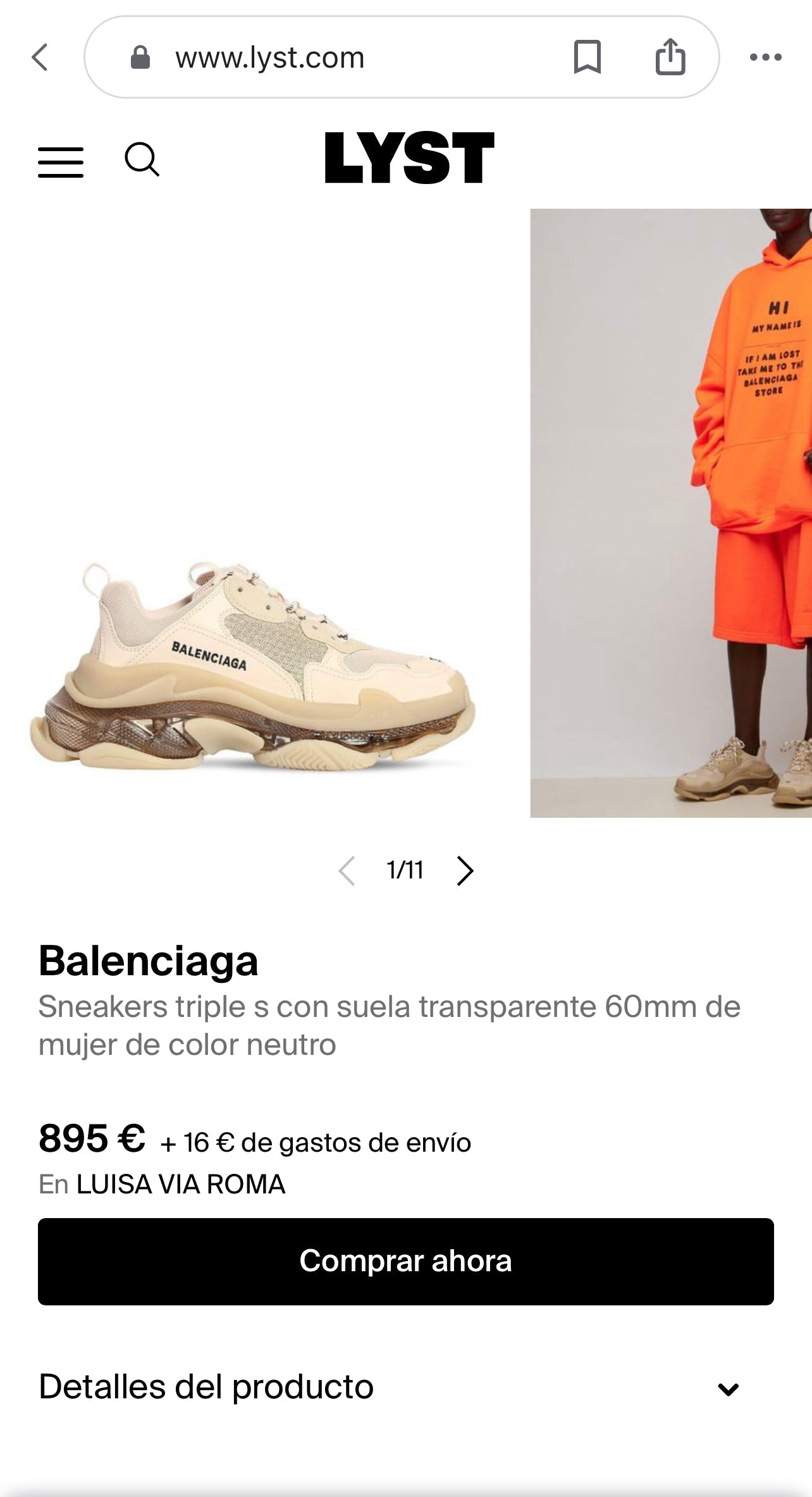Tap Comprar ahora
This screenshot has height=1497, width=812.
pyautogui.click(x=405, y=1261)
